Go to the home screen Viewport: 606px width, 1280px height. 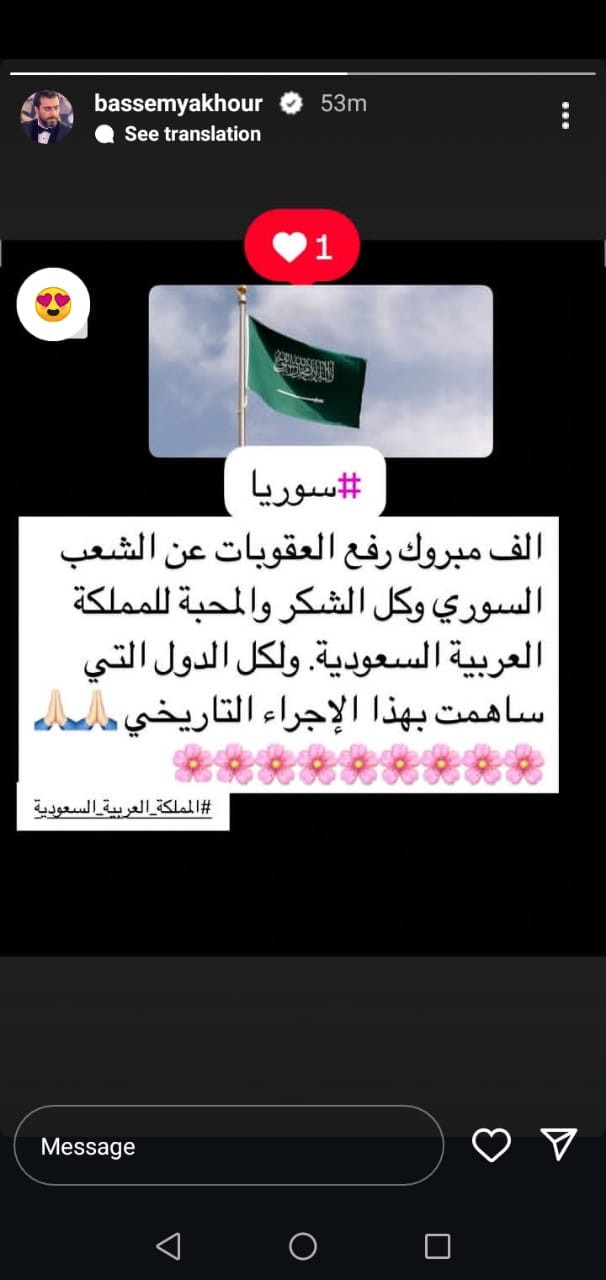[x=303, y=1246]
